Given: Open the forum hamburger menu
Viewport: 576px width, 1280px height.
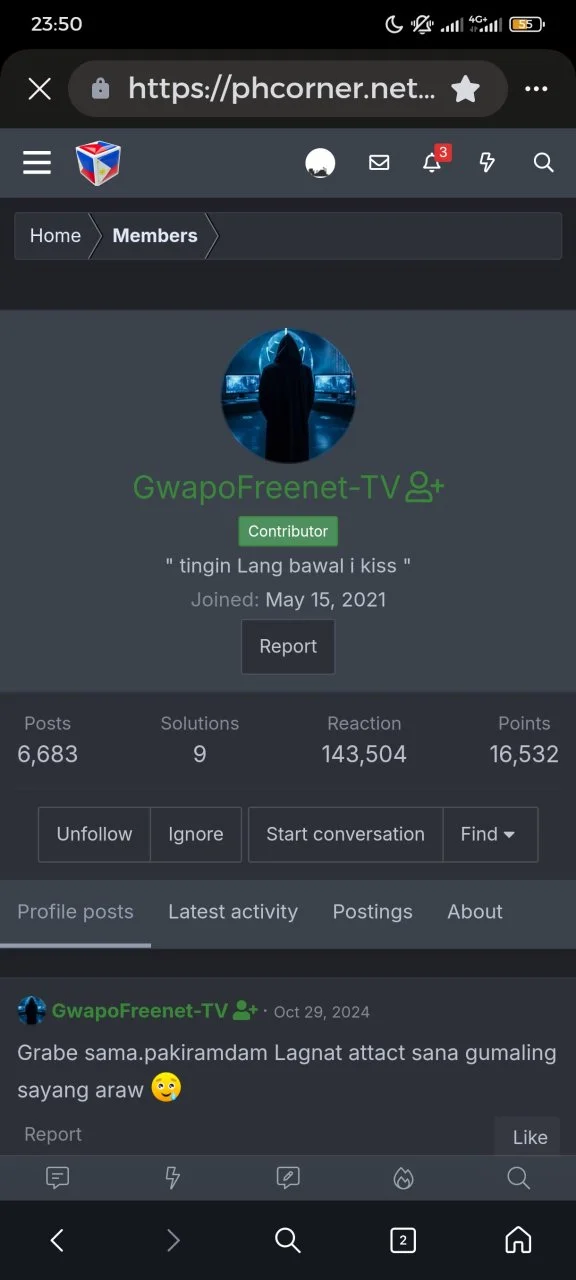Looking at the screenshot, I should [x=37, y=162].
